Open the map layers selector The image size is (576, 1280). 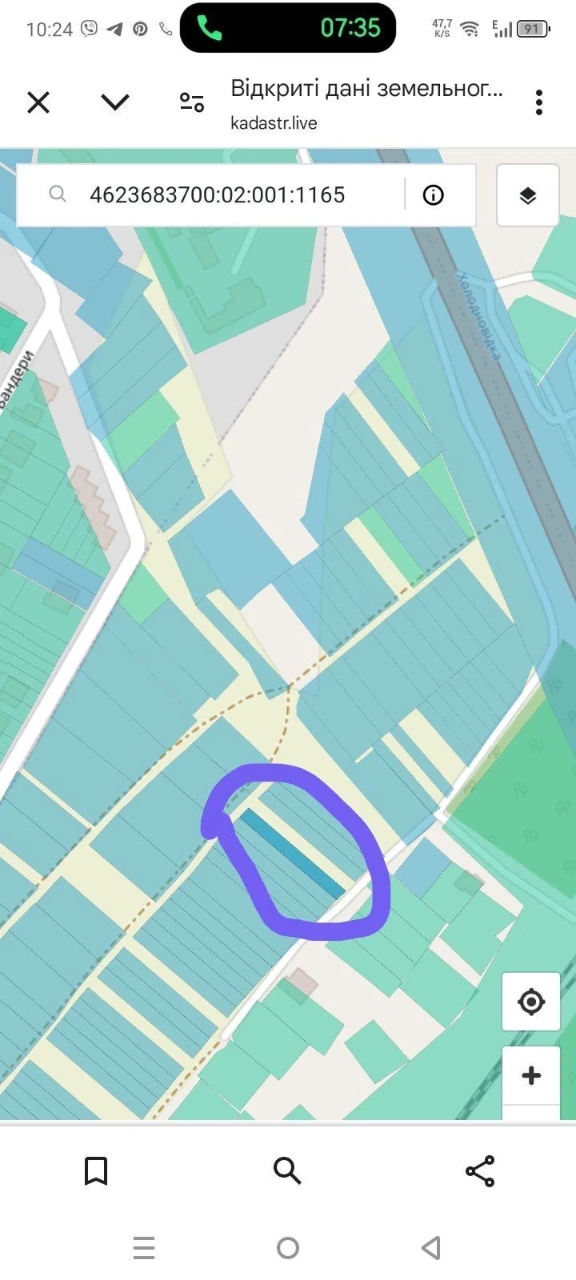(528, 195)
